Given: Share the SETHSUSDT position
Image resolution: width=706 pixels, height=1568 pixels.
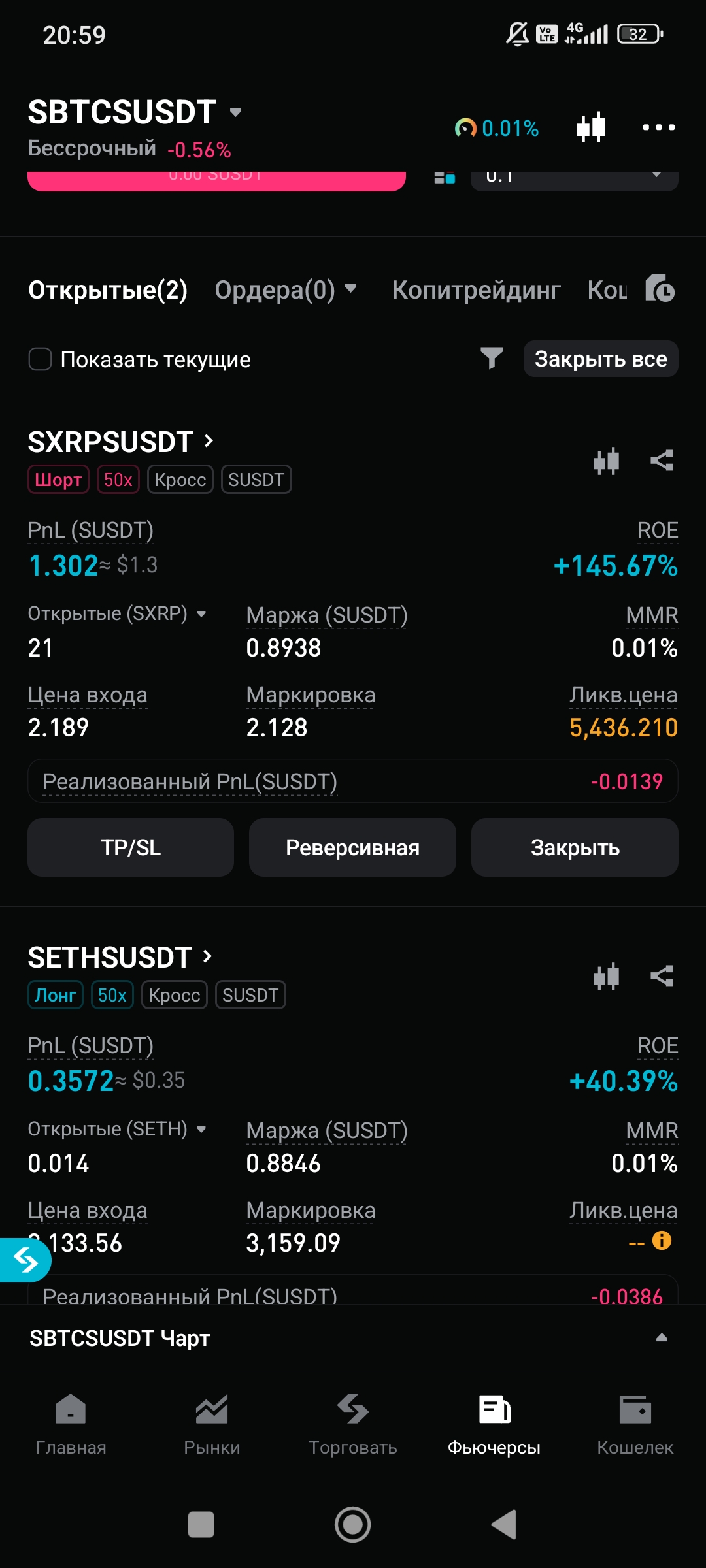Looking at the screenshot, I should click(x=662, y=976).
